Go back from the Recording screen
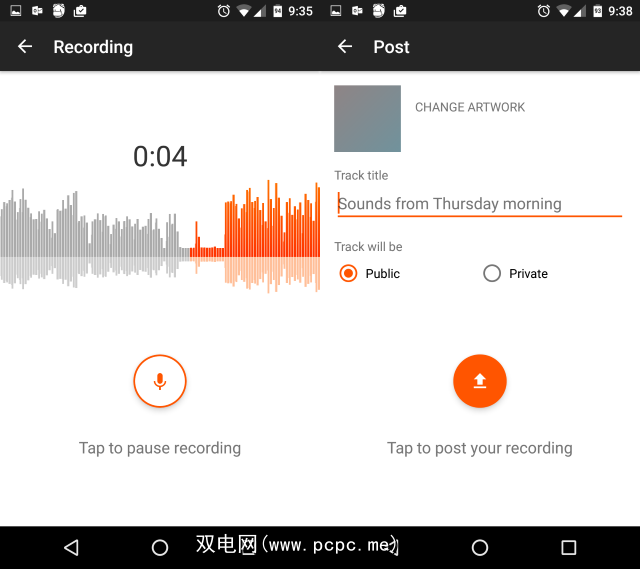 tap(25, 47)
